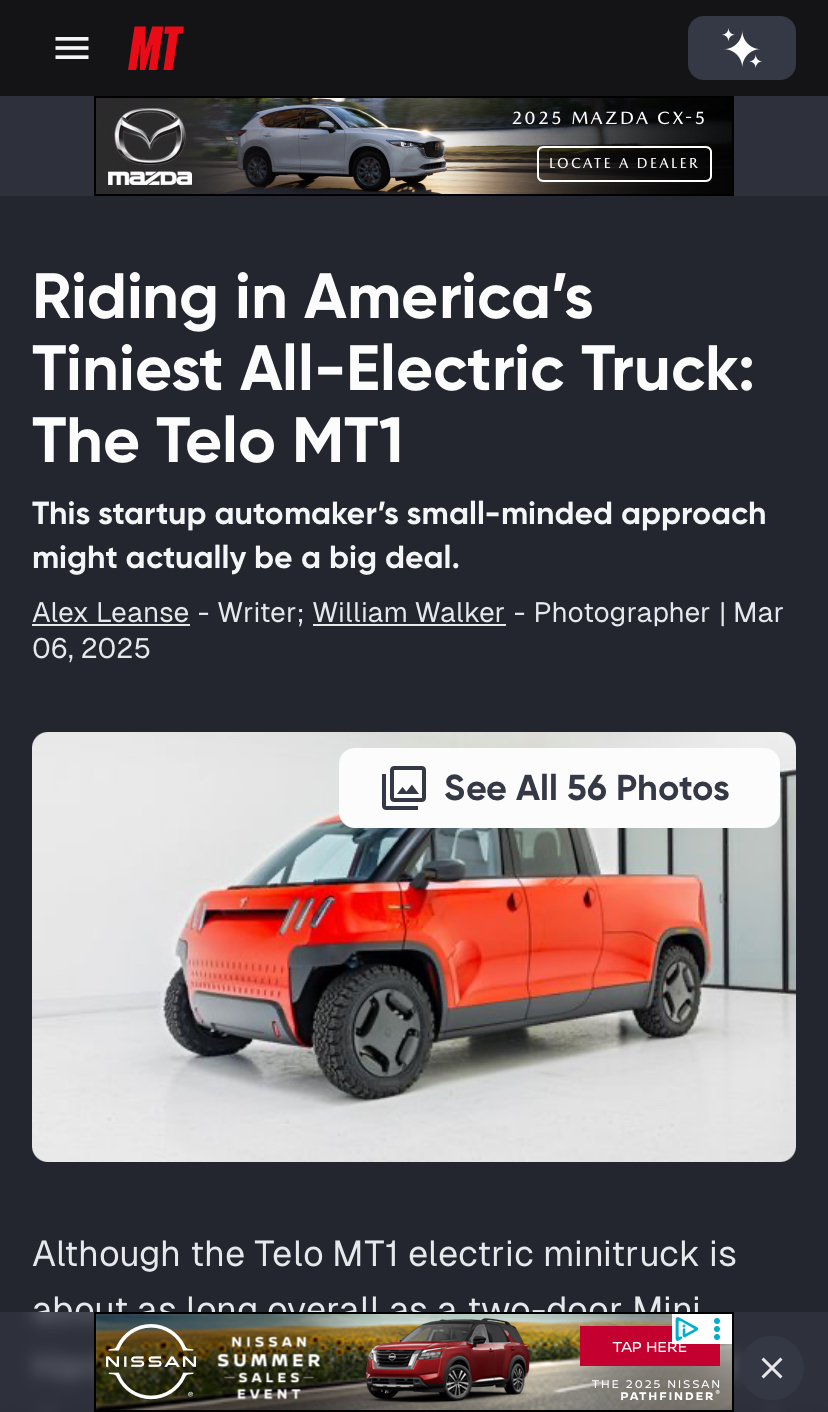828x1412 pixels.
Task: Open the AdChoices icon on Nissan ad
Action: [686, 1328]
